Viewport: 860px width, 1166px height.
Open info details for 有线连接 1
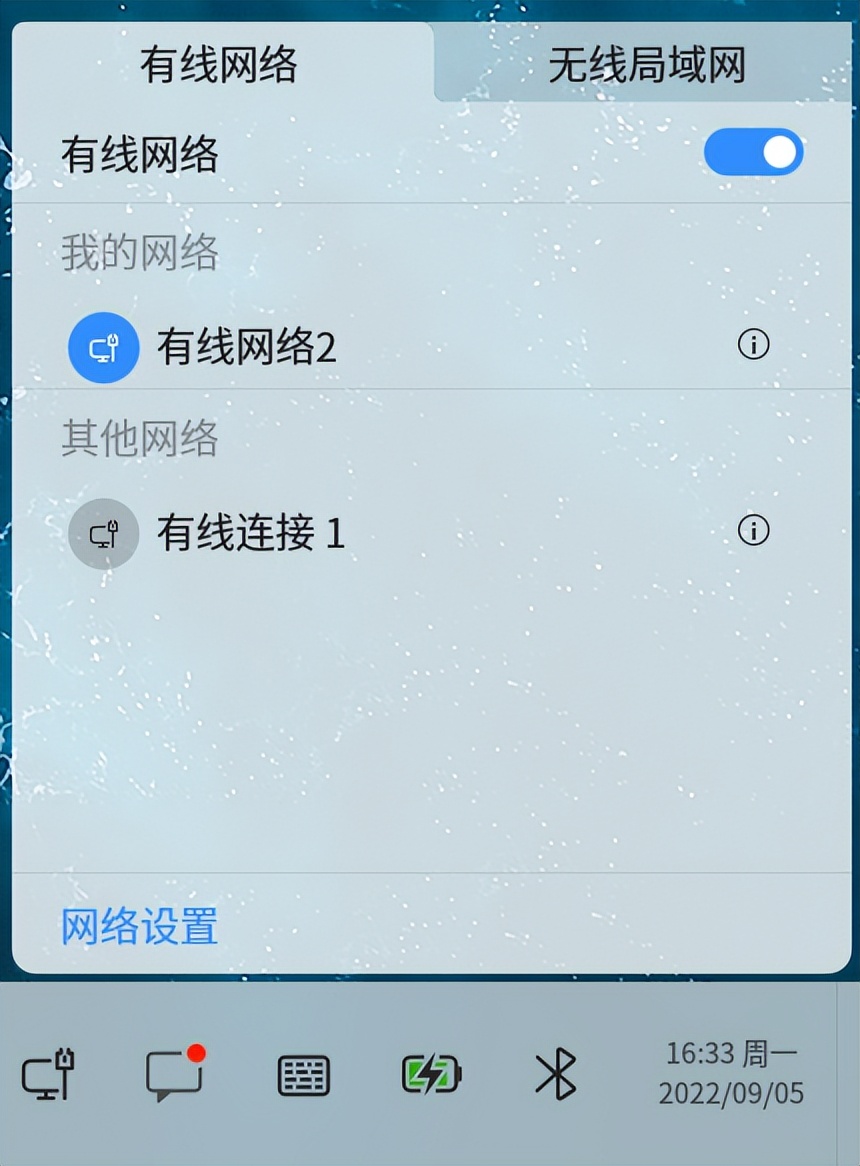pyautogui.click(x=753, y=532)
